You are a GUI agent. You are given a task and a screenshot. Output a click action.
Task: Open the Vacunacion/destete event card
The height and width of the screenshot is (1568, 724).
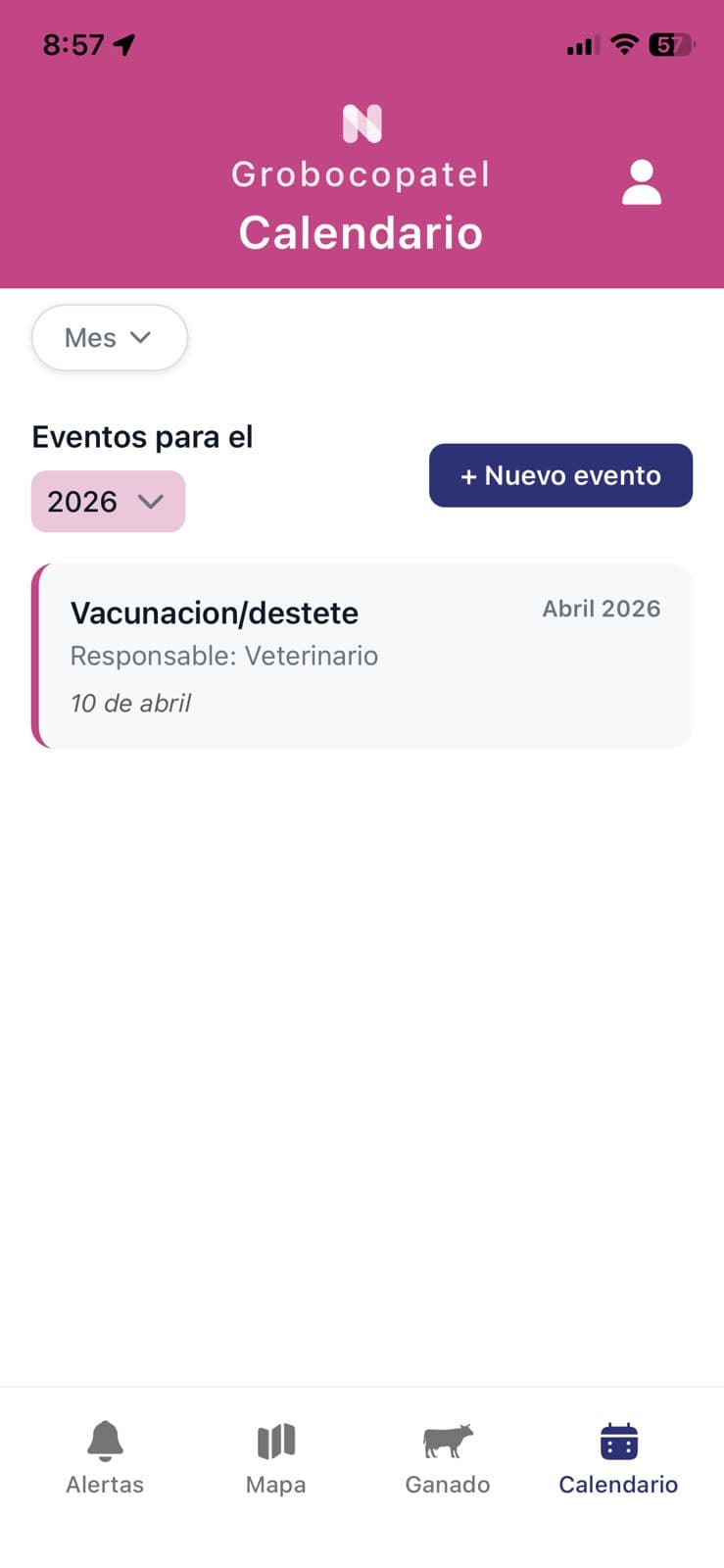(362, 655)
